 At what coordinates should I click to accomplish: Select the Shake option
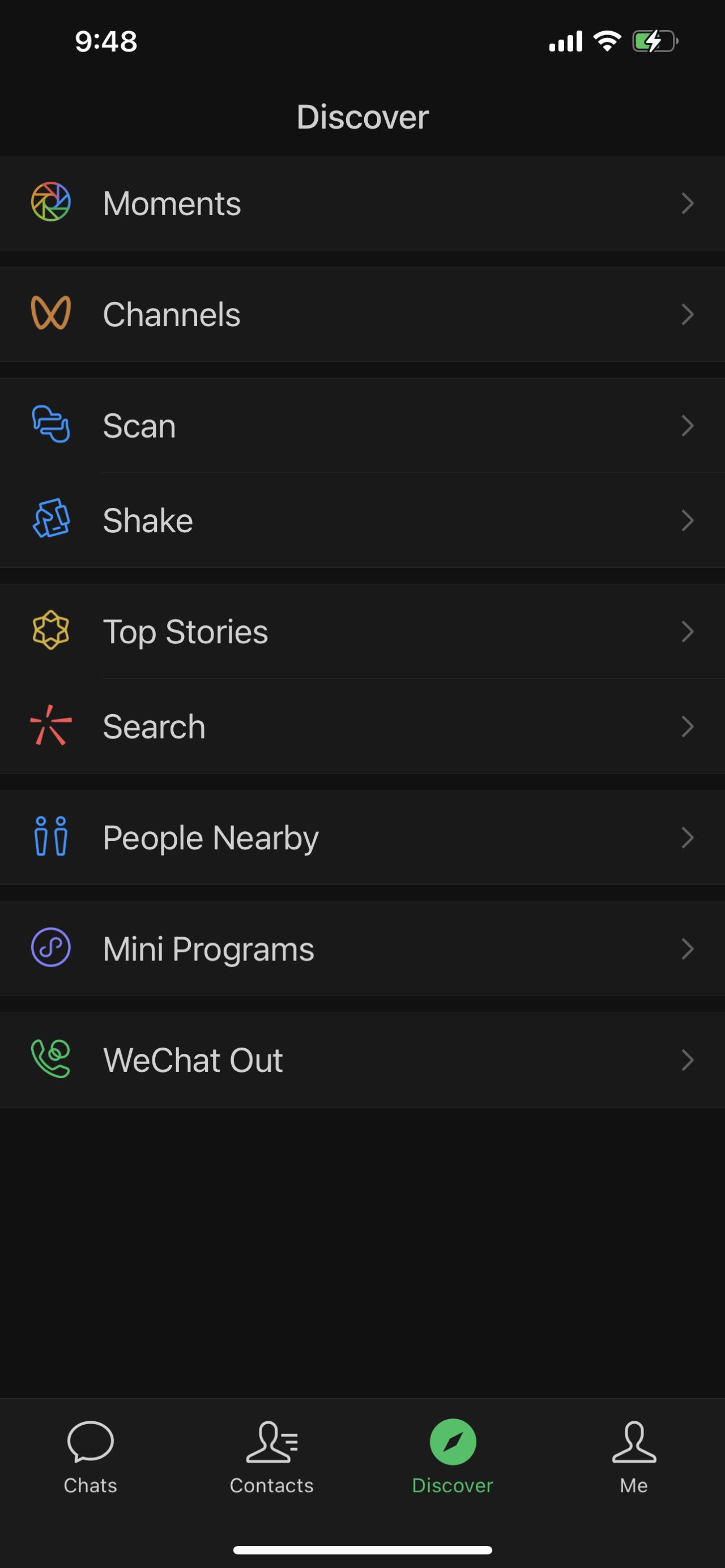362,520
